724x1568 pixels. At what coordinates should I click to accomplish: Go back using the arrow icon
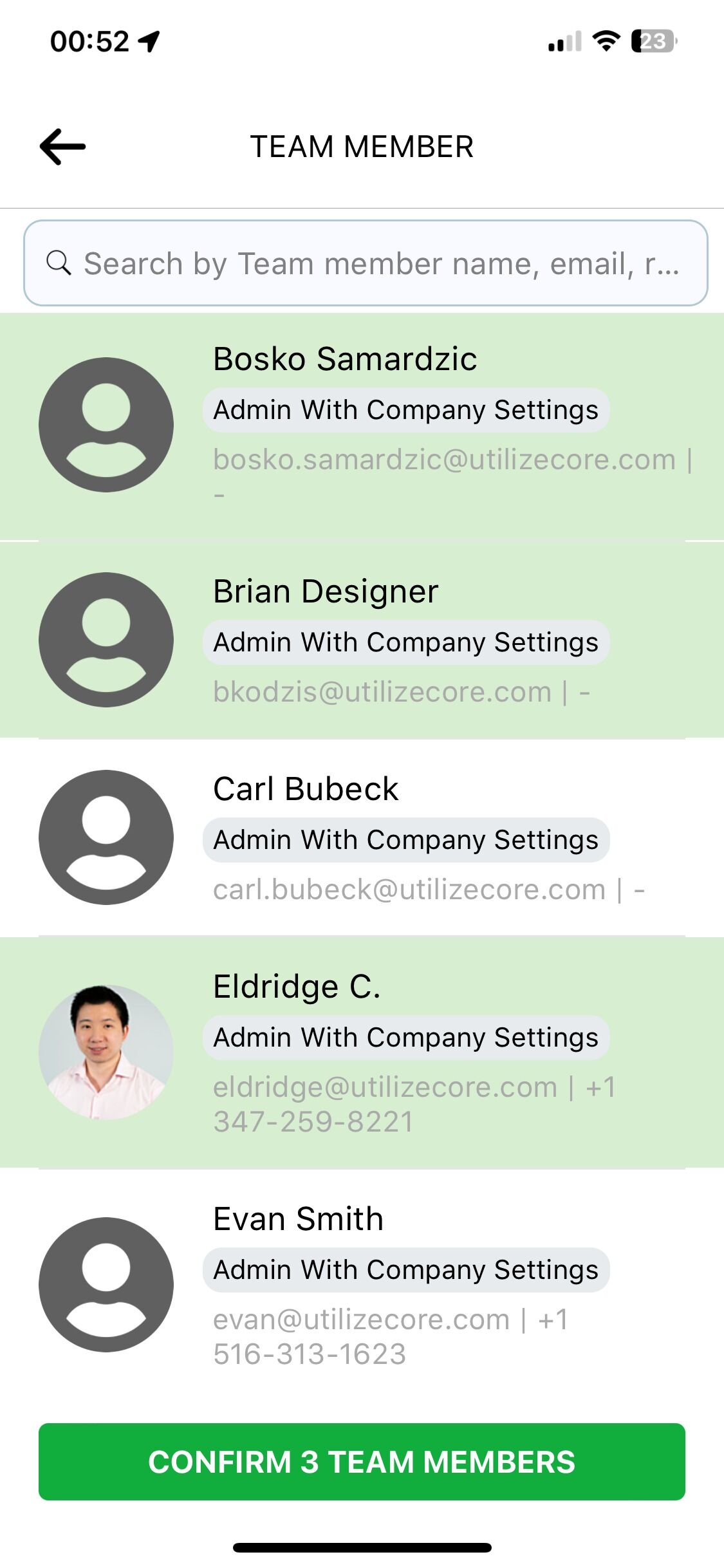pos(62,147)
